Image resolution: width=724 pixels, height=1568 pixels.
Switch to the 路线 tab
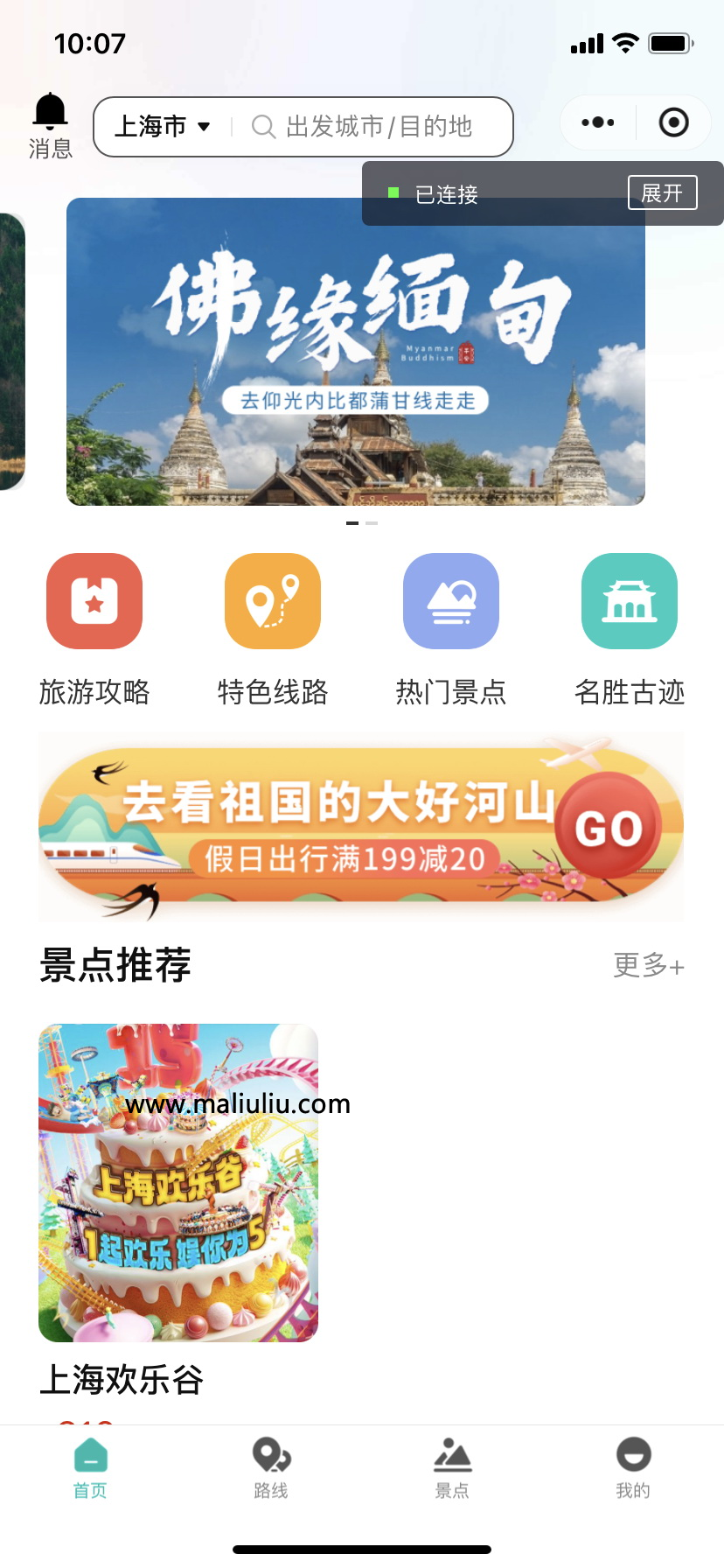pos(271,1467)
